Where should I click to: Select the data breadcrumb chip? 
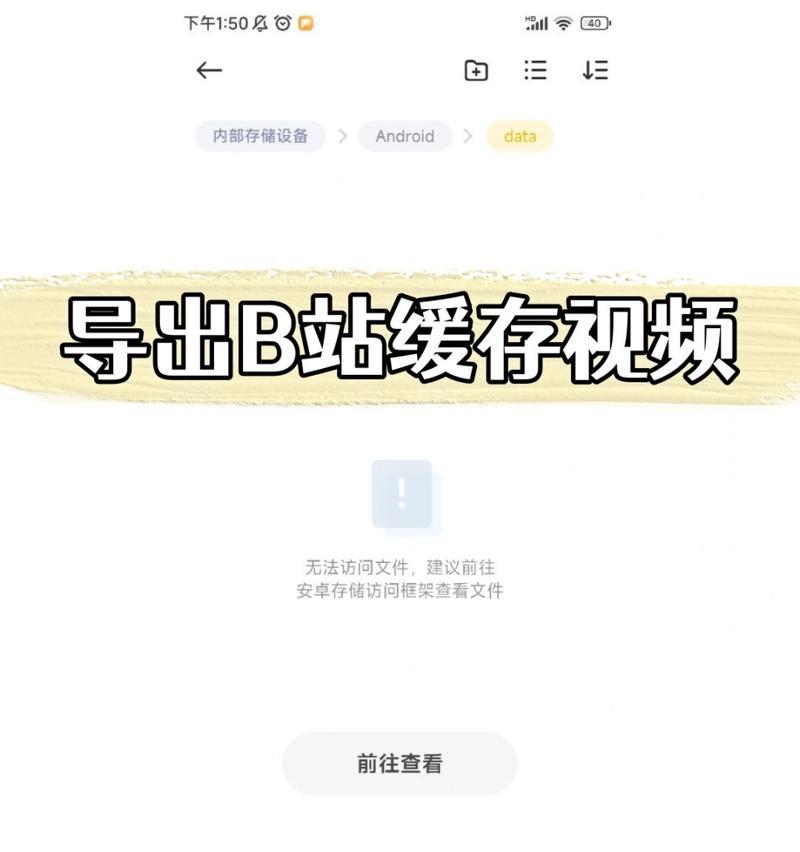pos(520,136)
